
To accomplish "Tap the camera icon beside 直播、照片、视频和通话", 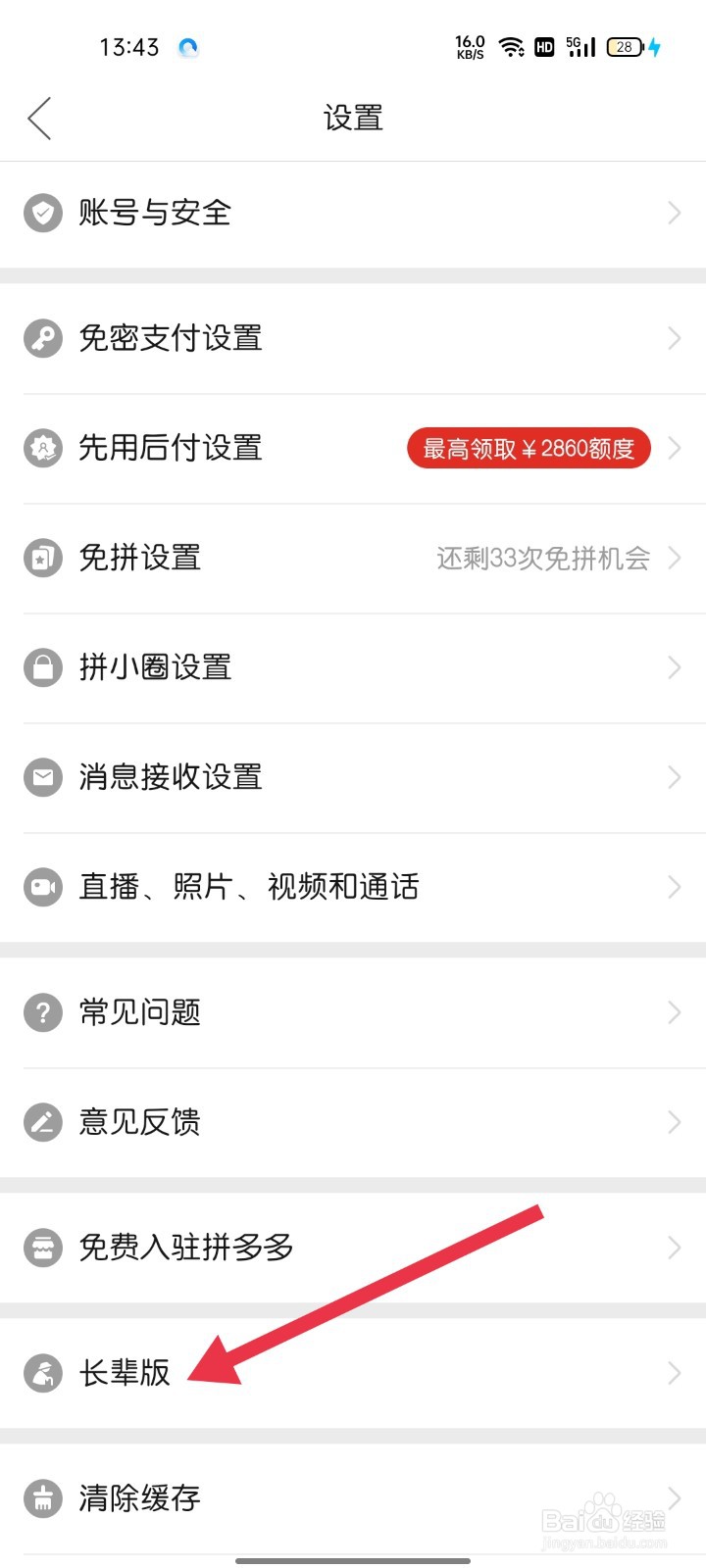I will pyautogui.click(x=42, y=887).
